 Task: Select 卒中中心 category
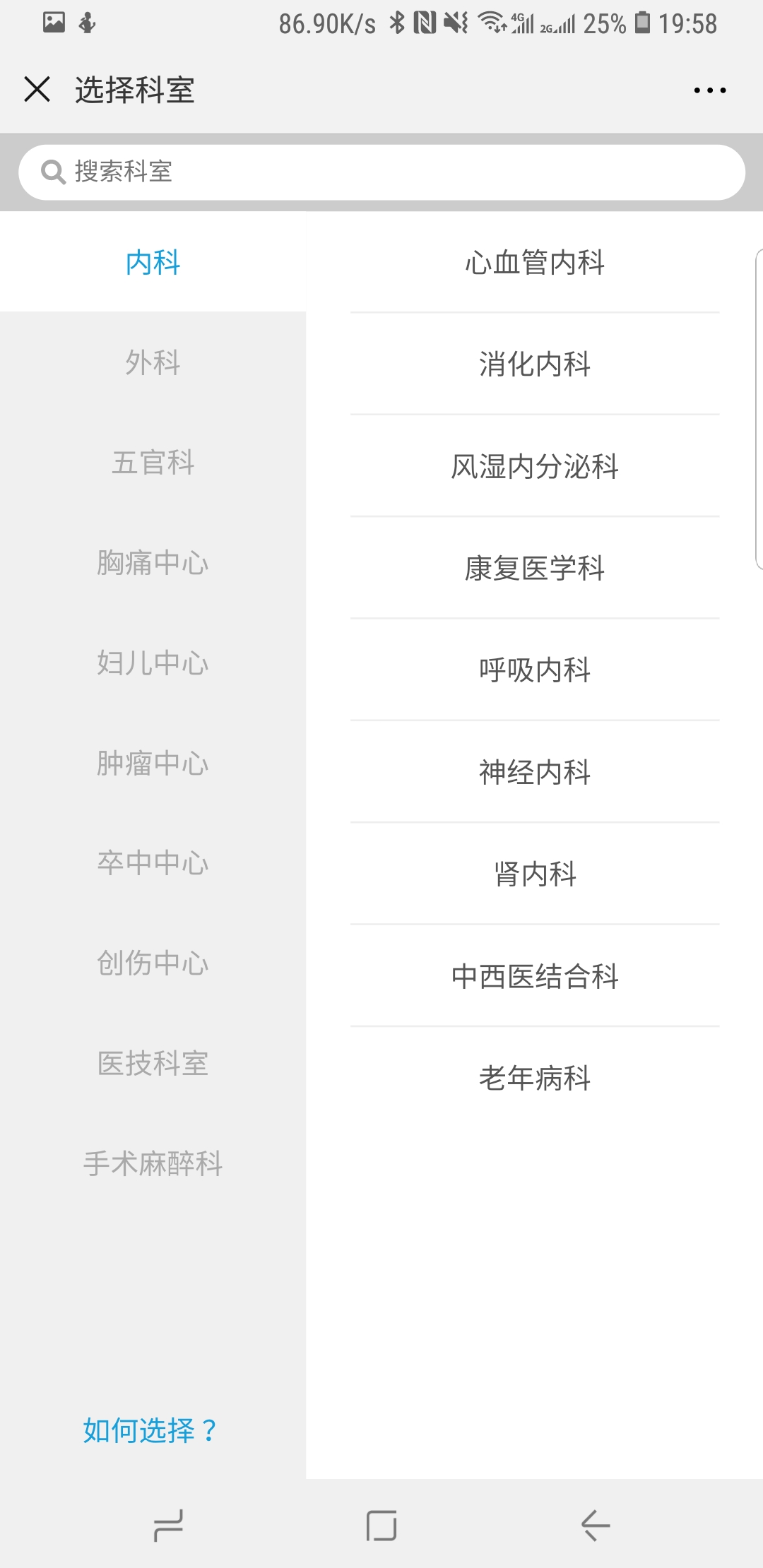(x=153, y=863)
